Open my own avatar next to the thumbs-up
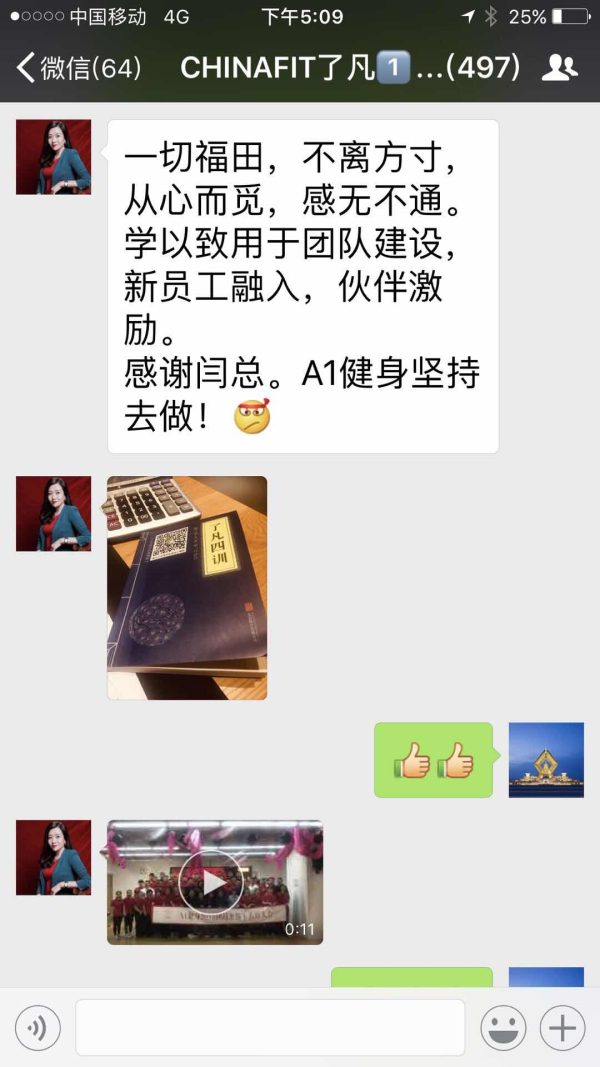The image size is (600, 1067). tap(546, 760)
